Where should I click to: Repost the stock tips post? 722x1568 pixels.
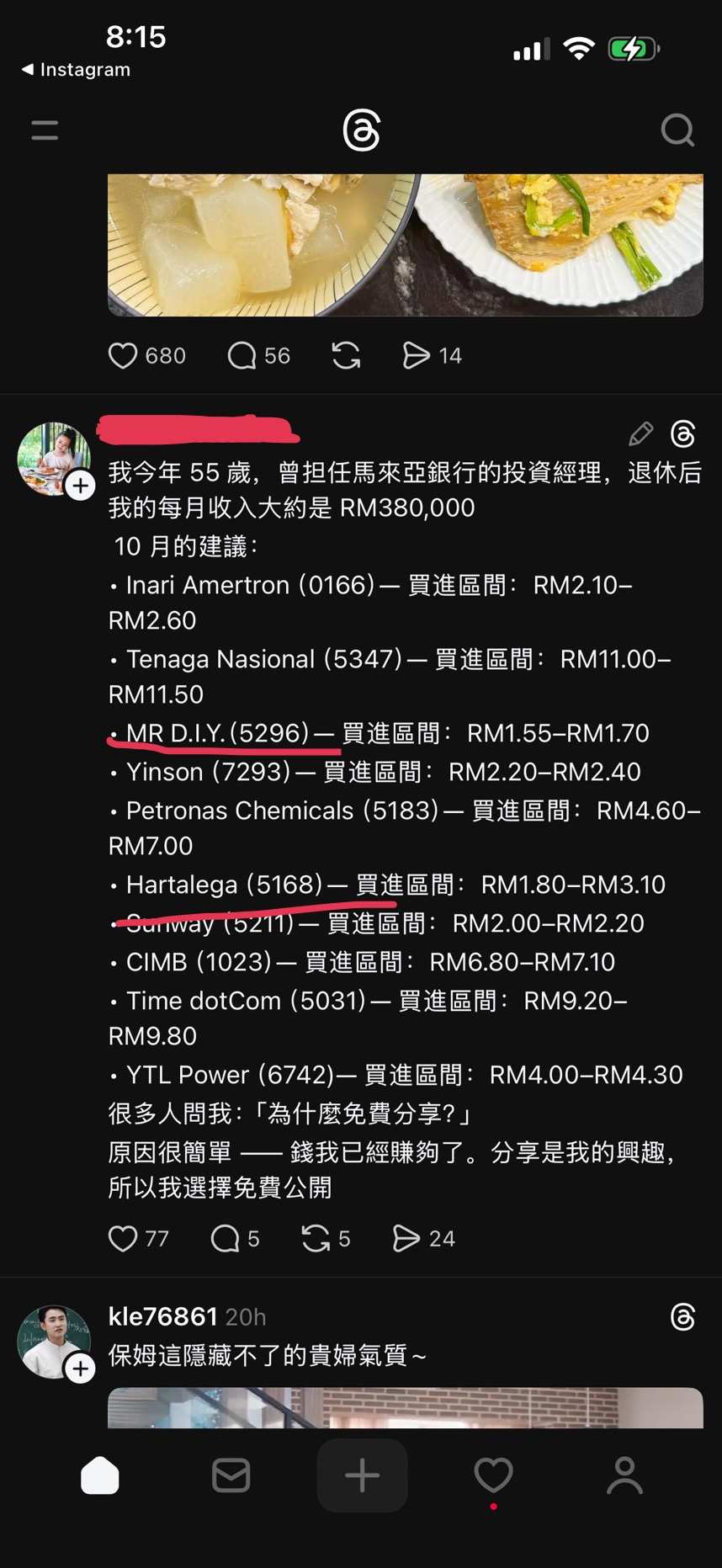tap(316, 1238)
